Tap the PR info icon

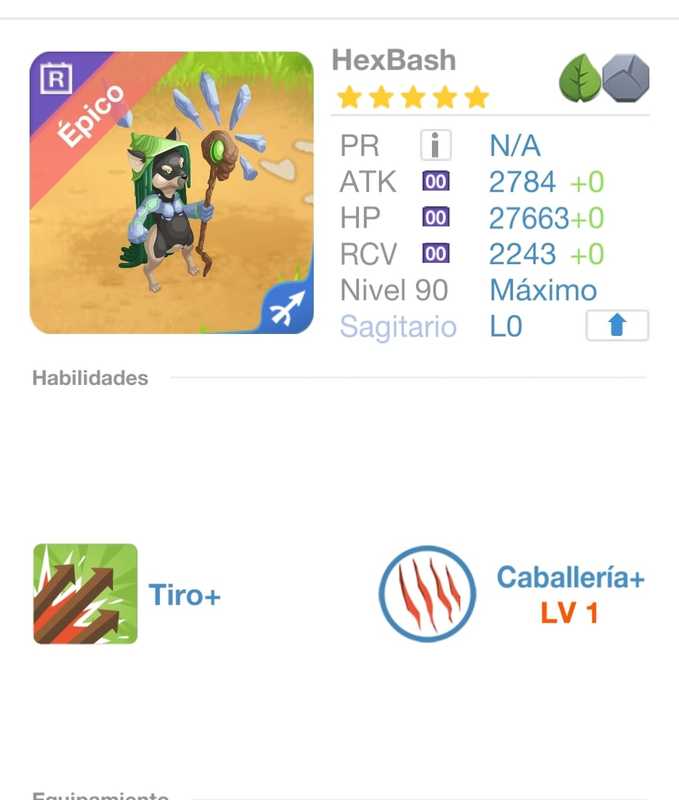tap(435, 146)
